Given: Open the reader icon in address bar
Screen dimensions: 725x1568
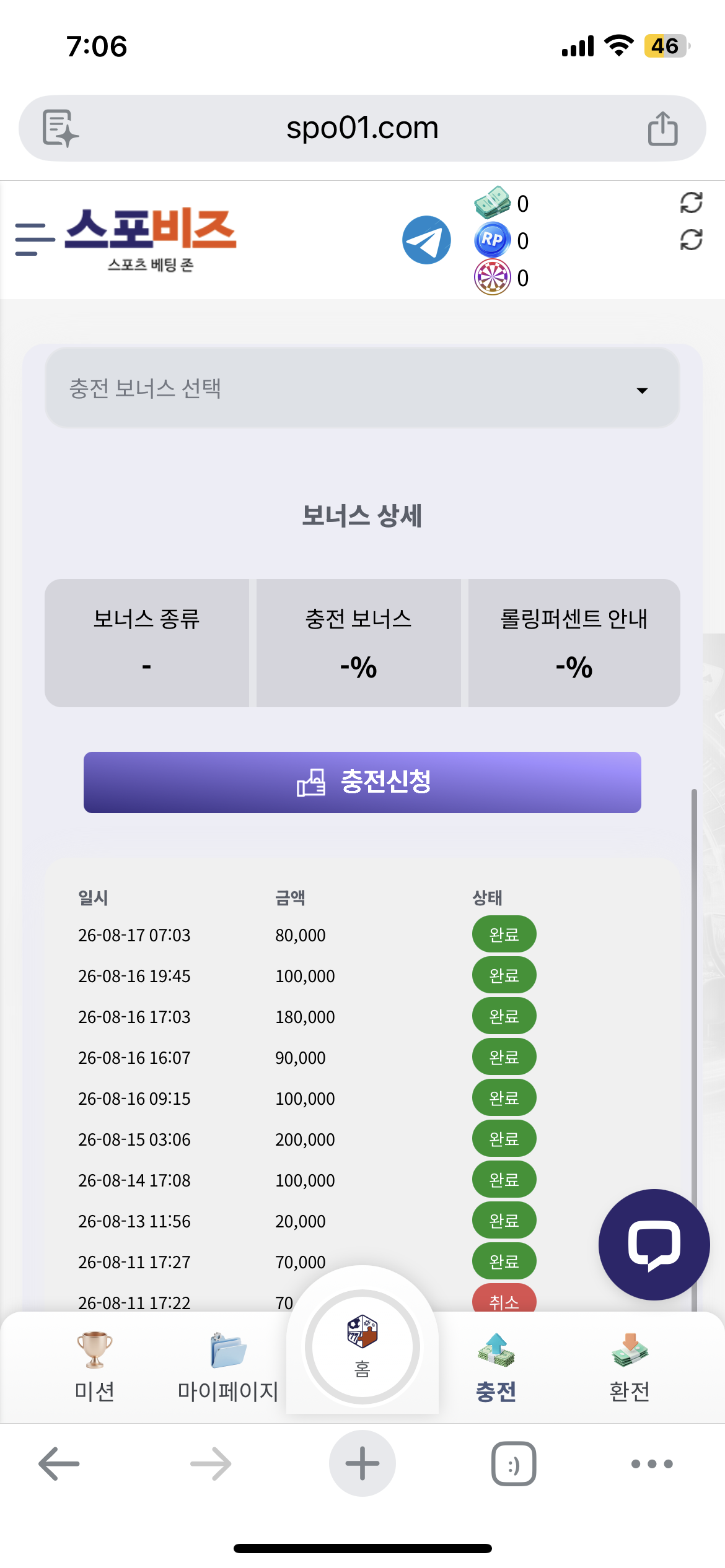Looking at the screenshot, I should (60, 128).
